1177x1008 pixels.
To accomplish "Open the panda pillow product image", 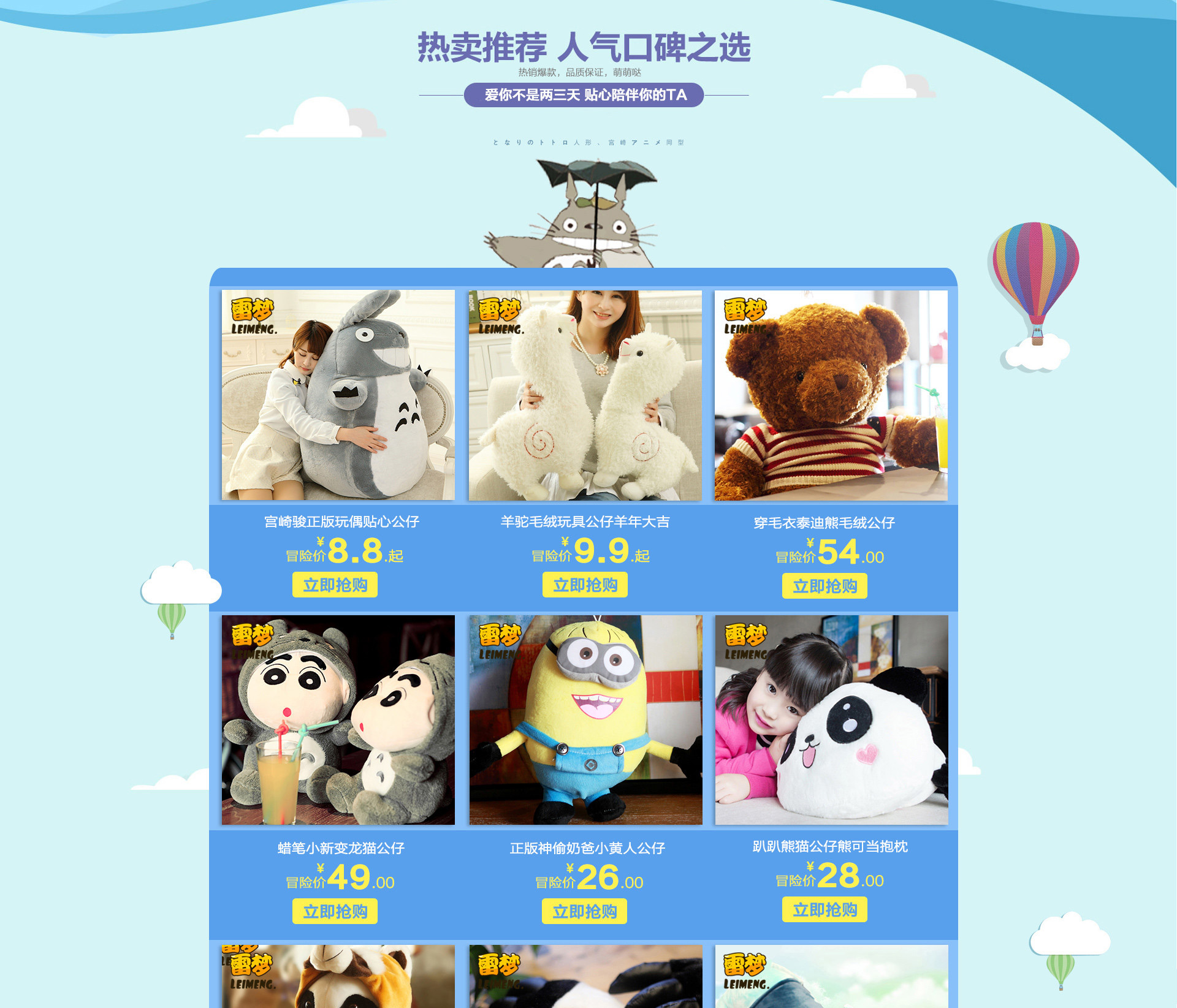I will [831, 720].
